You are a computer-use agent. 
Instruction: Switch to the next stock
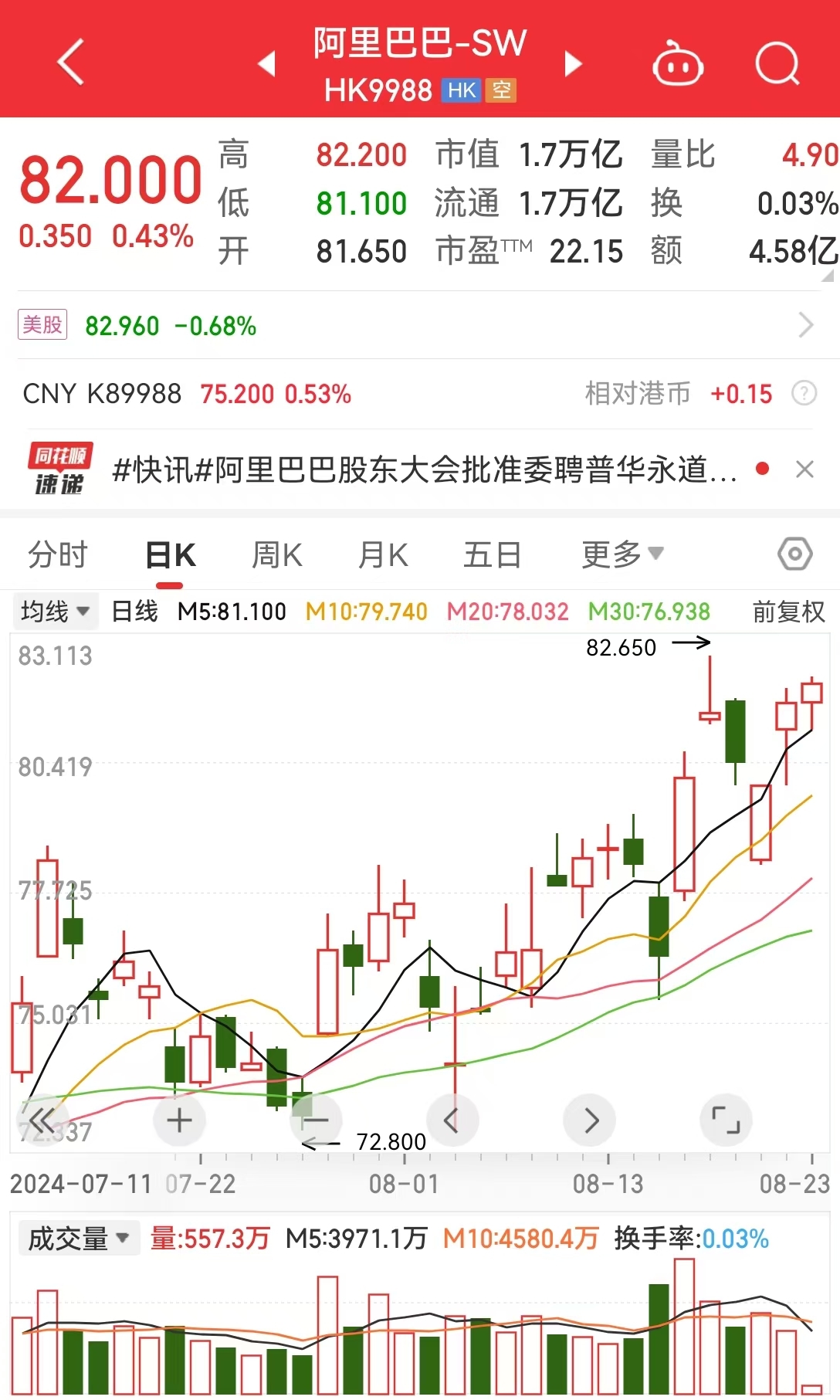pyautogui.click(x=572, y=63)
